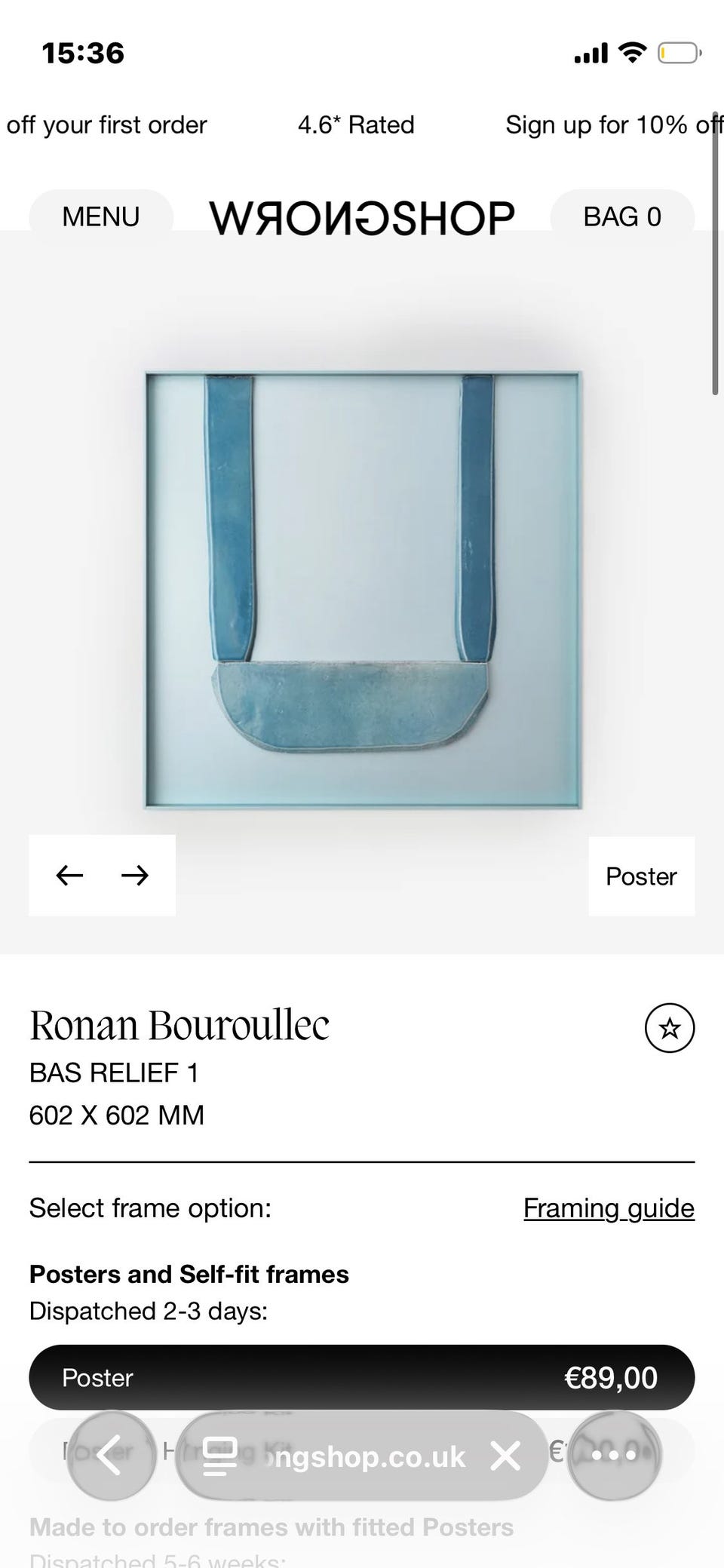
Task: Open the MENU button
Action: [101, 216]
